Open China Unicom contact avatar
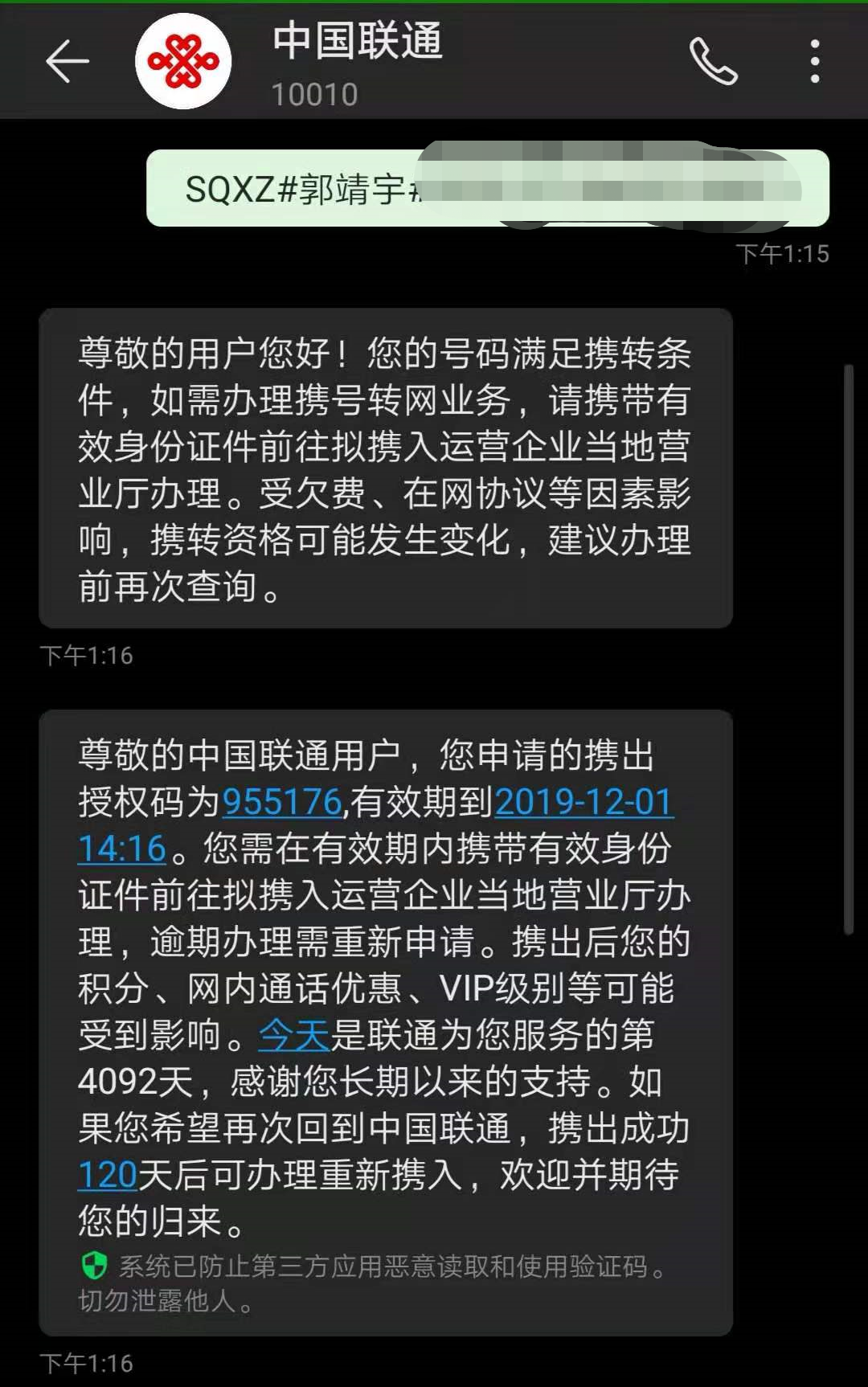Screen dimensions: 868x1387 [x=183, y=61]
